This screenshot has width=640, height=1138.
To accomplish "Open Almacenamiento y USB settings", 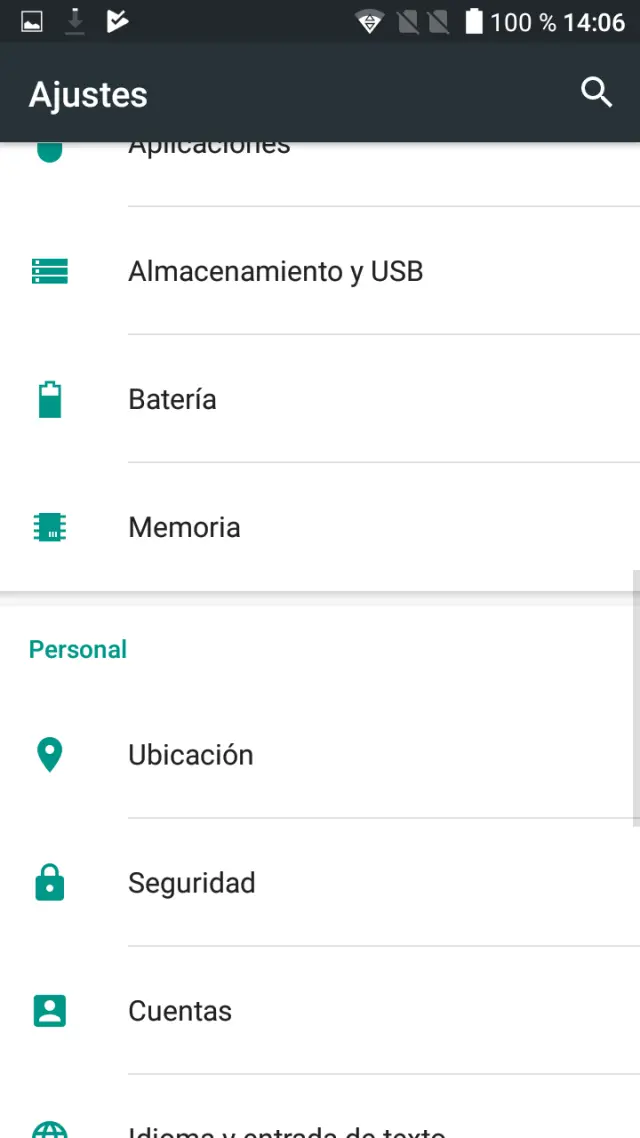I will [275, 271].
